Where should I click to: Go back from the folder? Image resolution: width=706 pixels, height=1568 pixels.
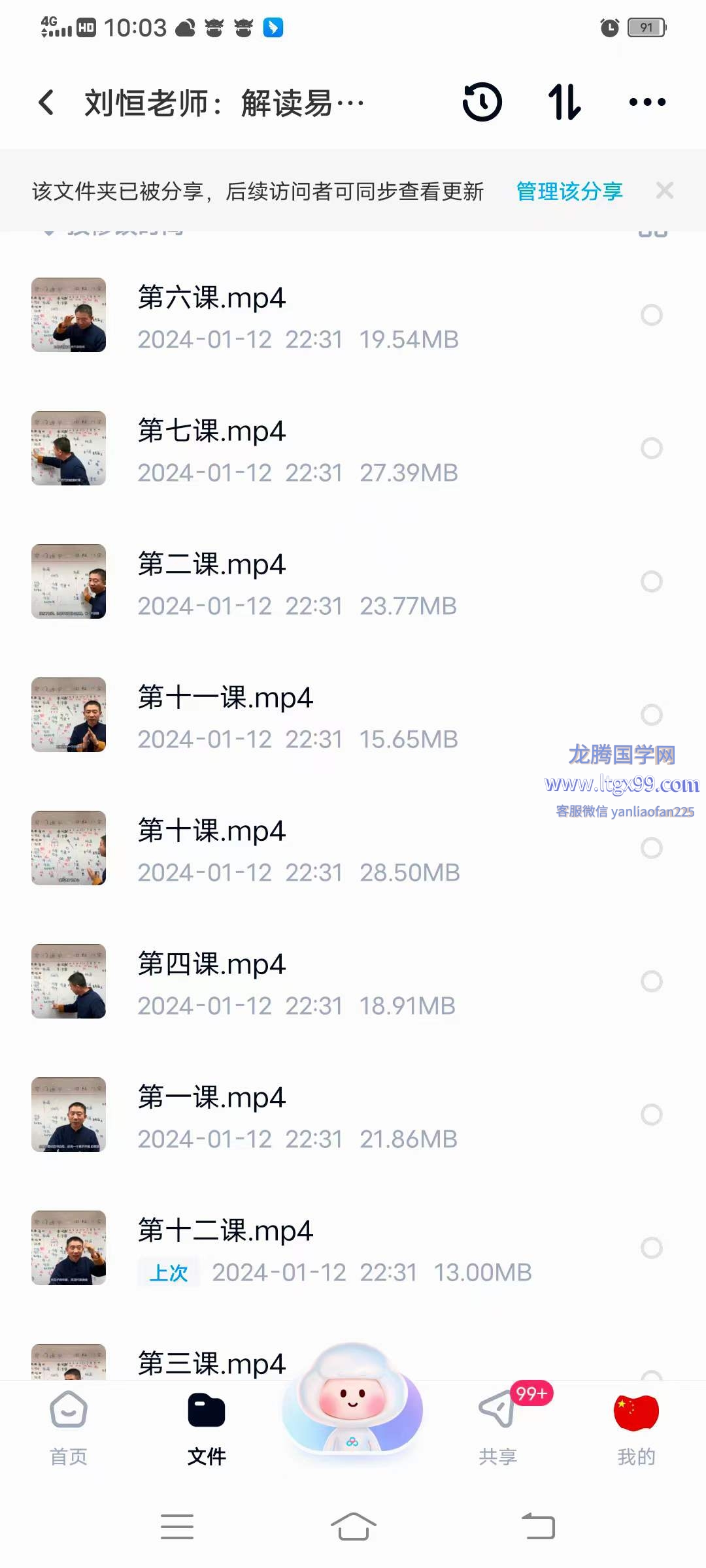point(47,103)
